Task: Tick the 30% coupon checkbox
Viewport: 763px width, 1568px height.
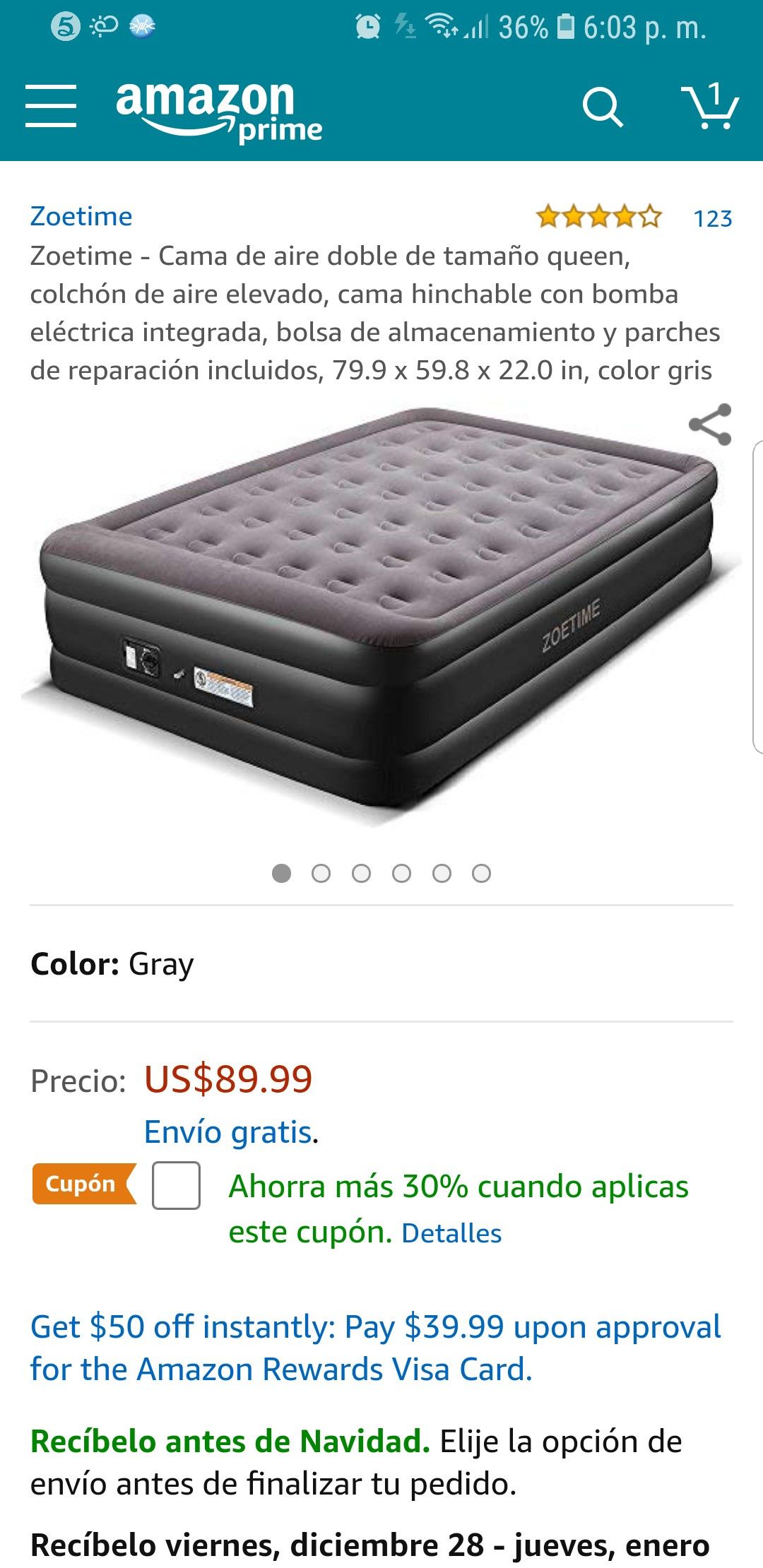Action: [176, 1185]
